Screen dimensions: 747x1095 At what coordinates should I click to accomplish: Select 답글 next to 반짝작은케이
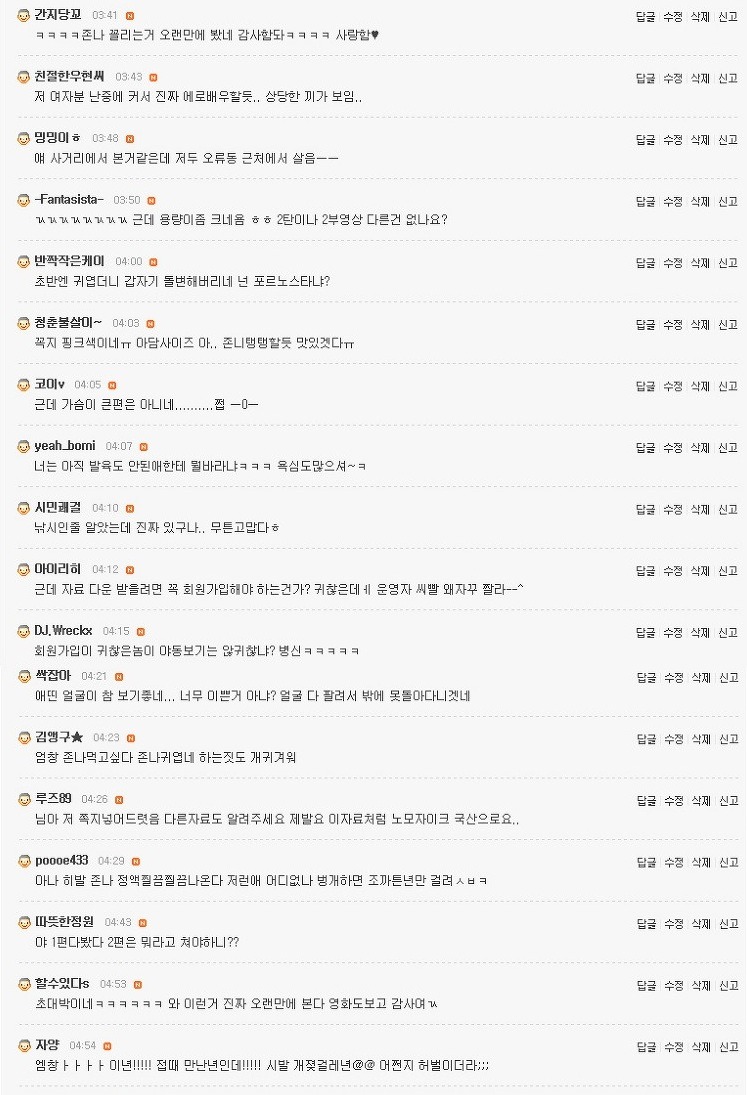pos(646,263)
